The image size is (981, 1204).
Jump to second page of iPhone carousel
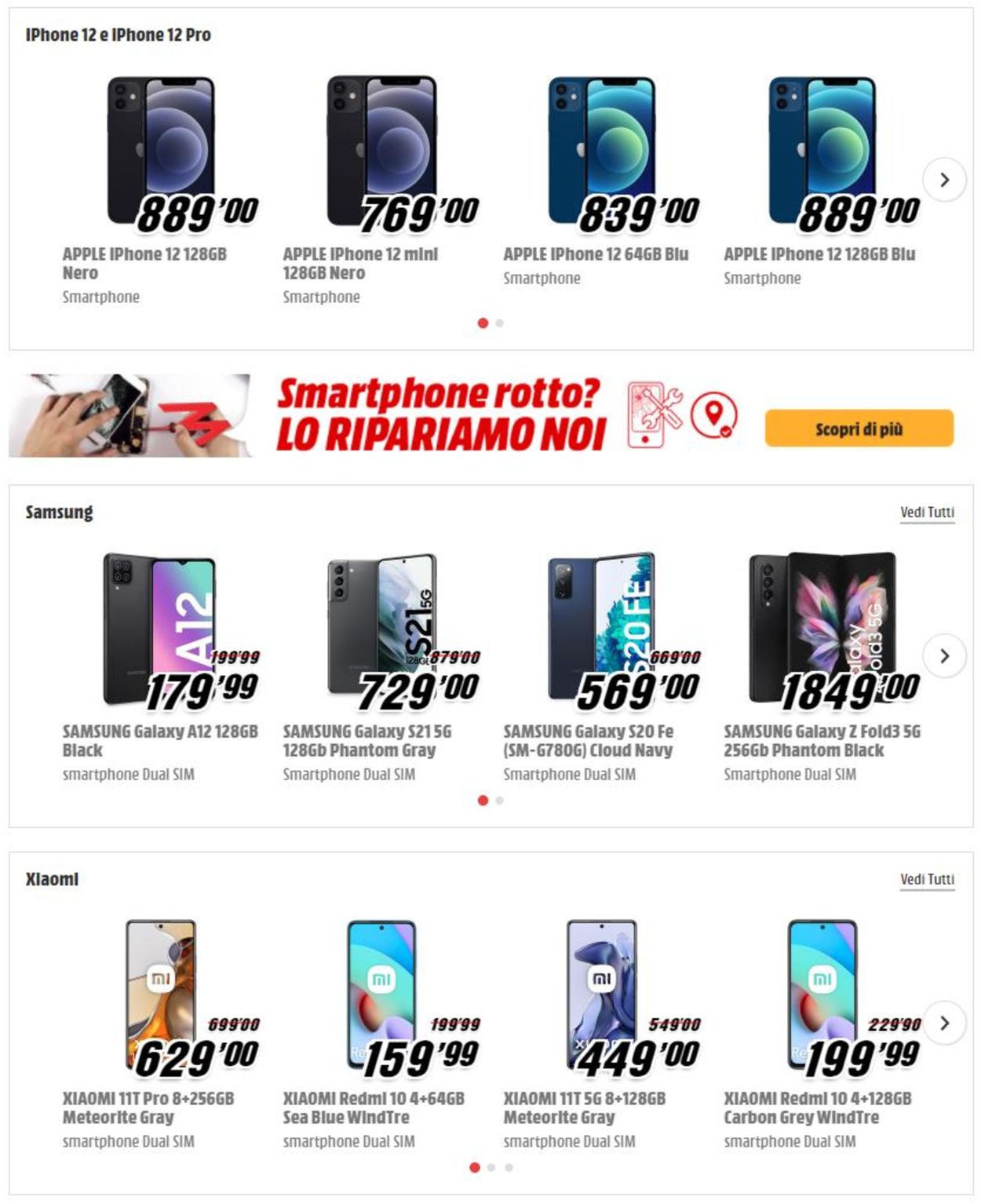[500, 323]
